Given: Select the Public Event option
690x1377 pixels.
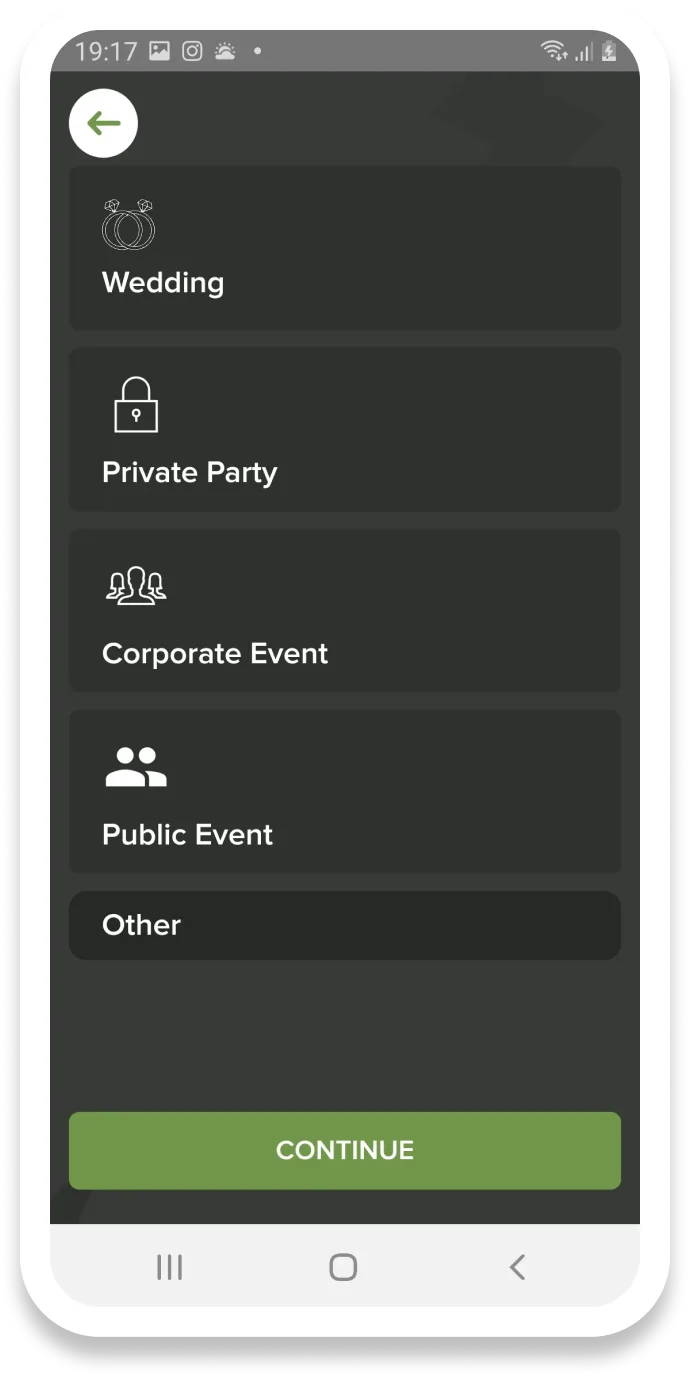Looking at the screenshot, I should [344, 791].
